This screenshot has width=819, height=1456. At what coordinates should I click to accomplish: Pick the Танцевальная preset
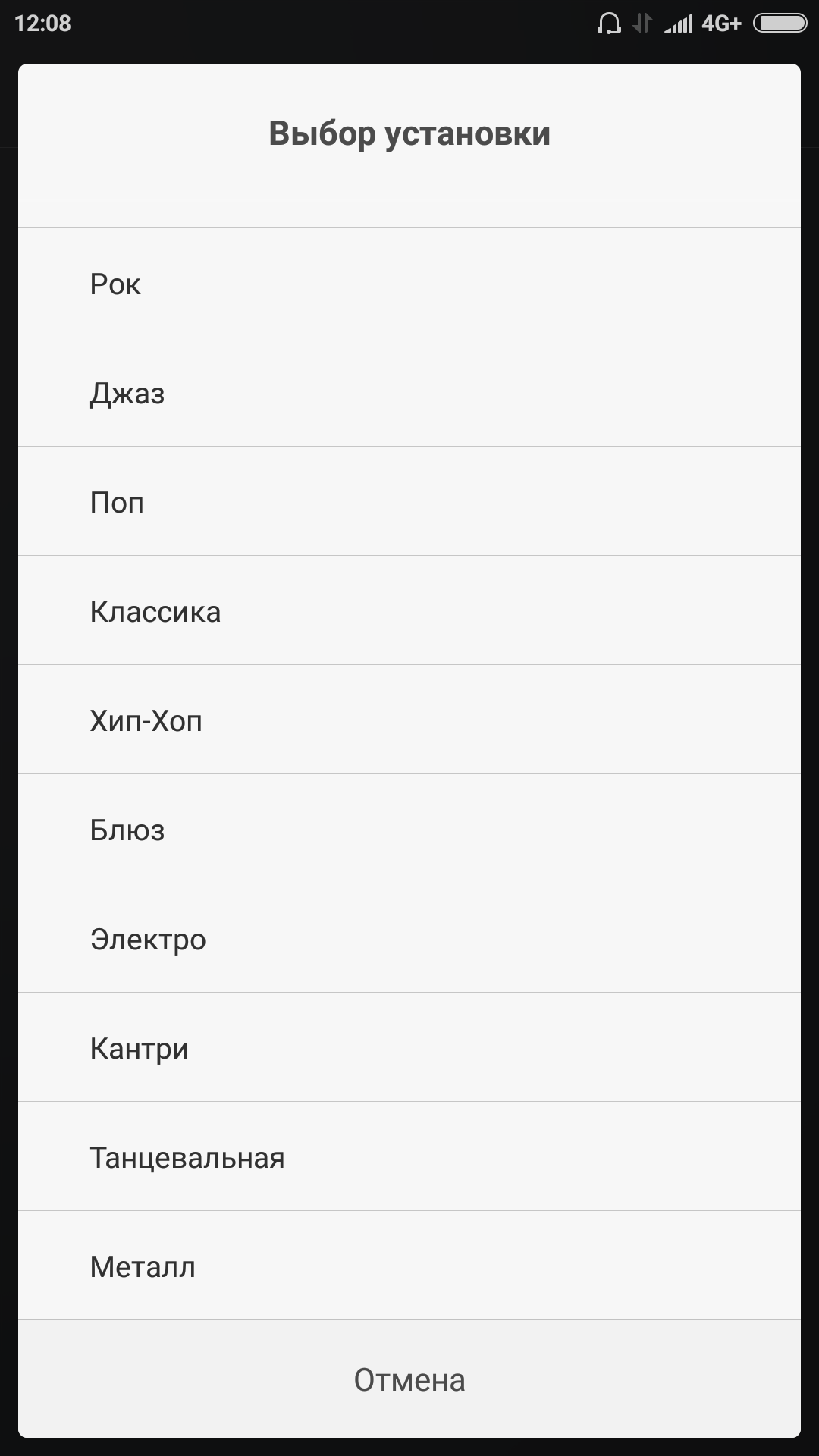tap(409, 1156)
